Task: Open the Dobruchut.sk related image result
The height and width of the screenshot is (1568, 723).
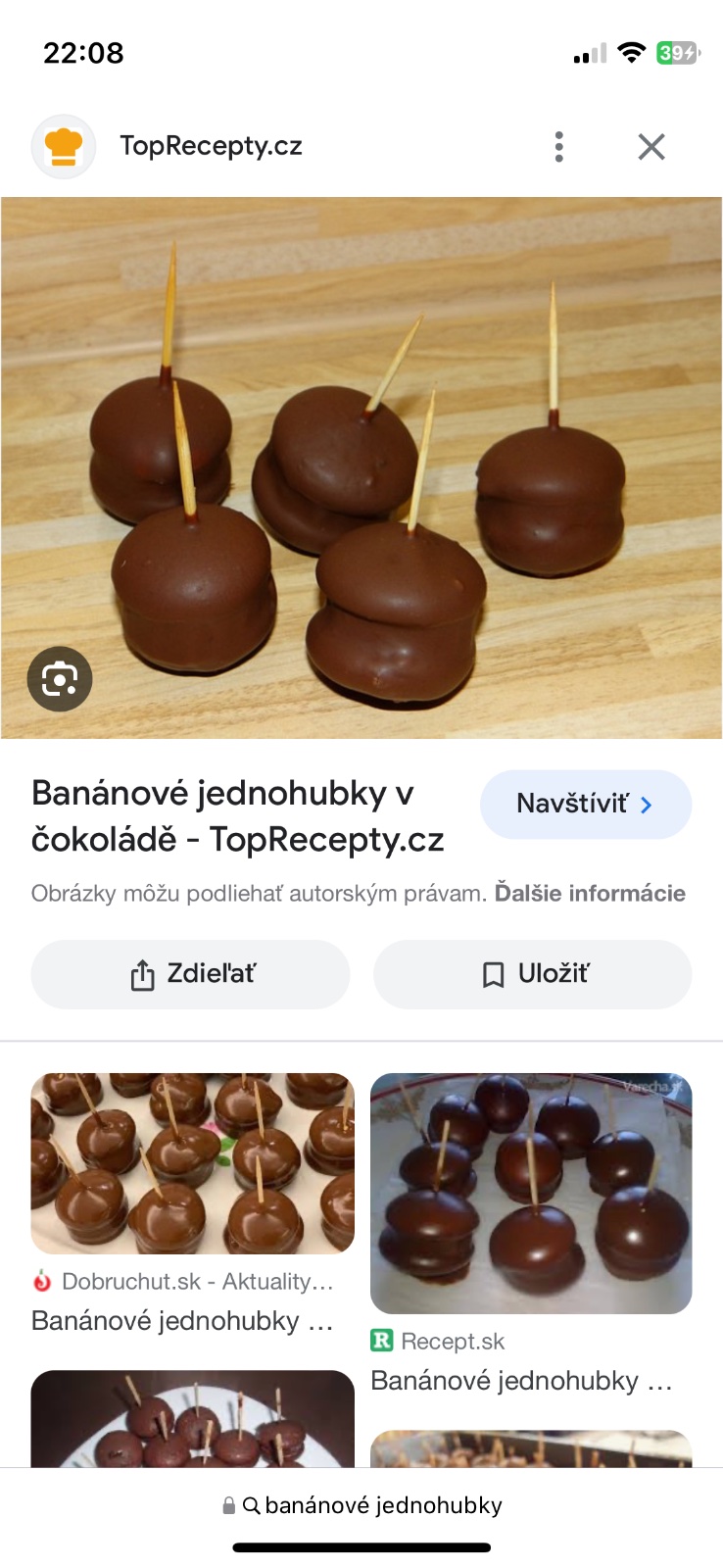Action: click(192, 1164)
